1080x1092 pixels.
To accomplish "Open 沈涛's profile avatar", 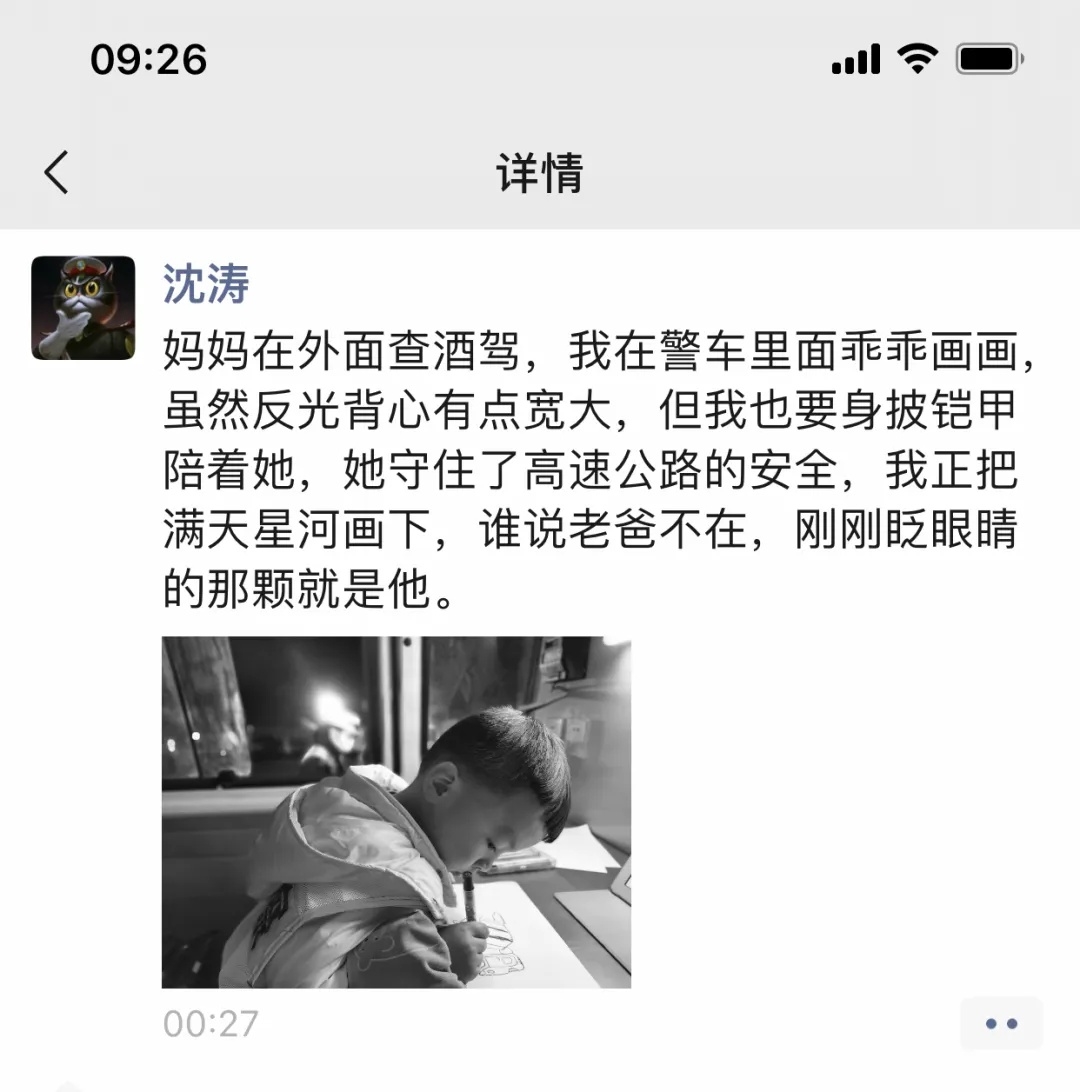I will click(83, 308).
